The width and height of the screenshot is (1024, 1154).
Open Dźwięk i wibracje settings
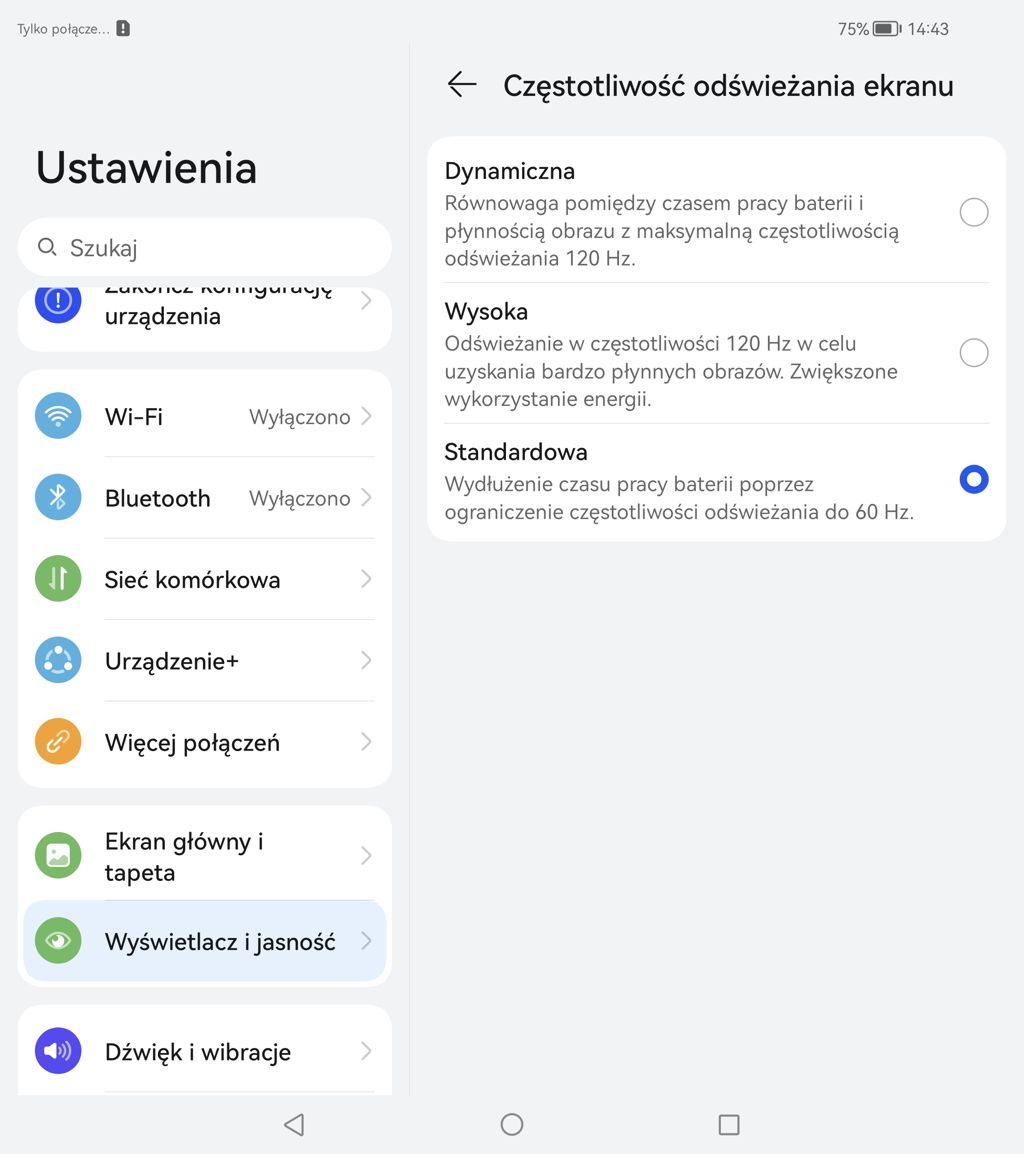tap(205, 1051)
